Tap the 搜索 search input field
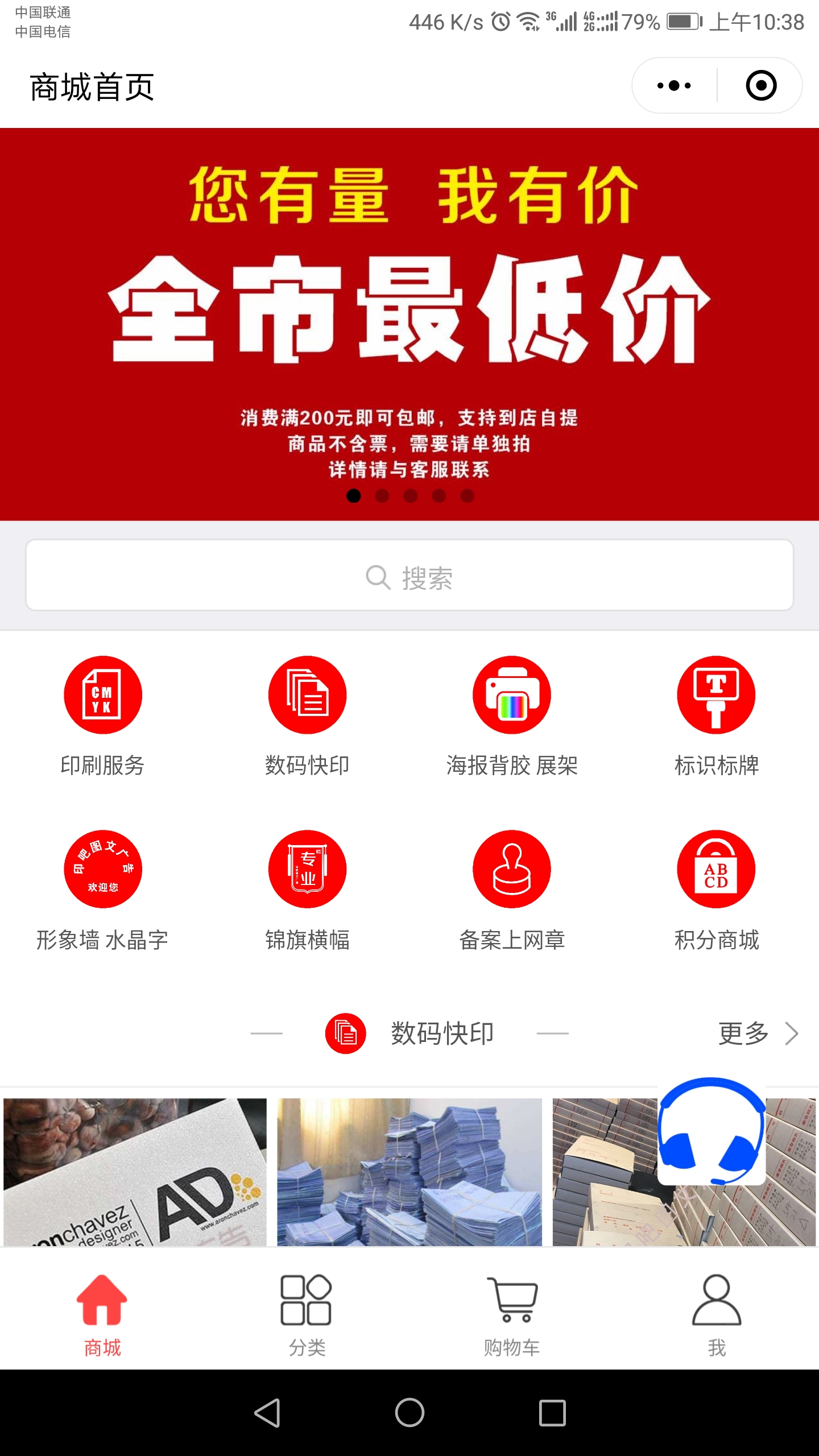 (x=409, y=578)
